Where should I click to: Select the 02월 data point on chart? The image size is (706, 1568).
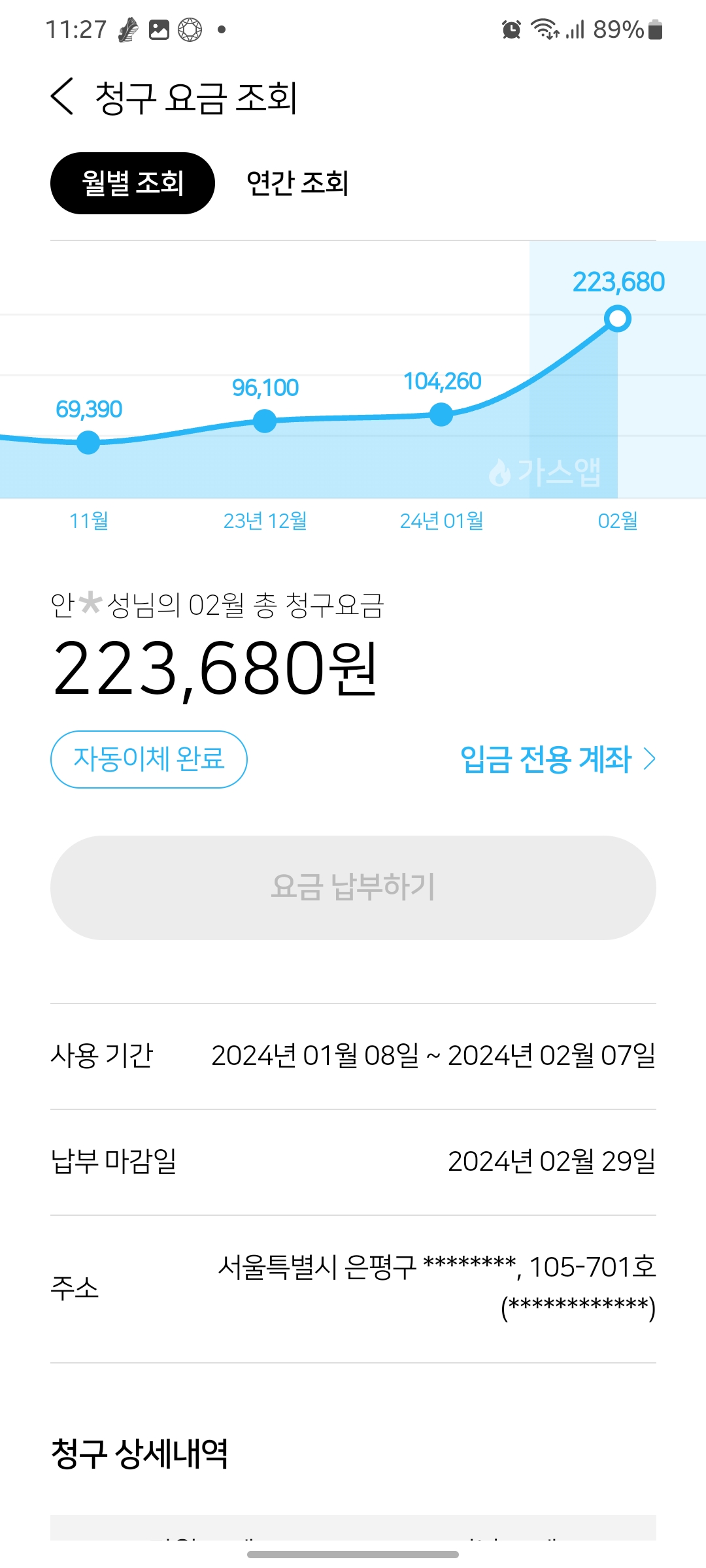click(617, 319)
